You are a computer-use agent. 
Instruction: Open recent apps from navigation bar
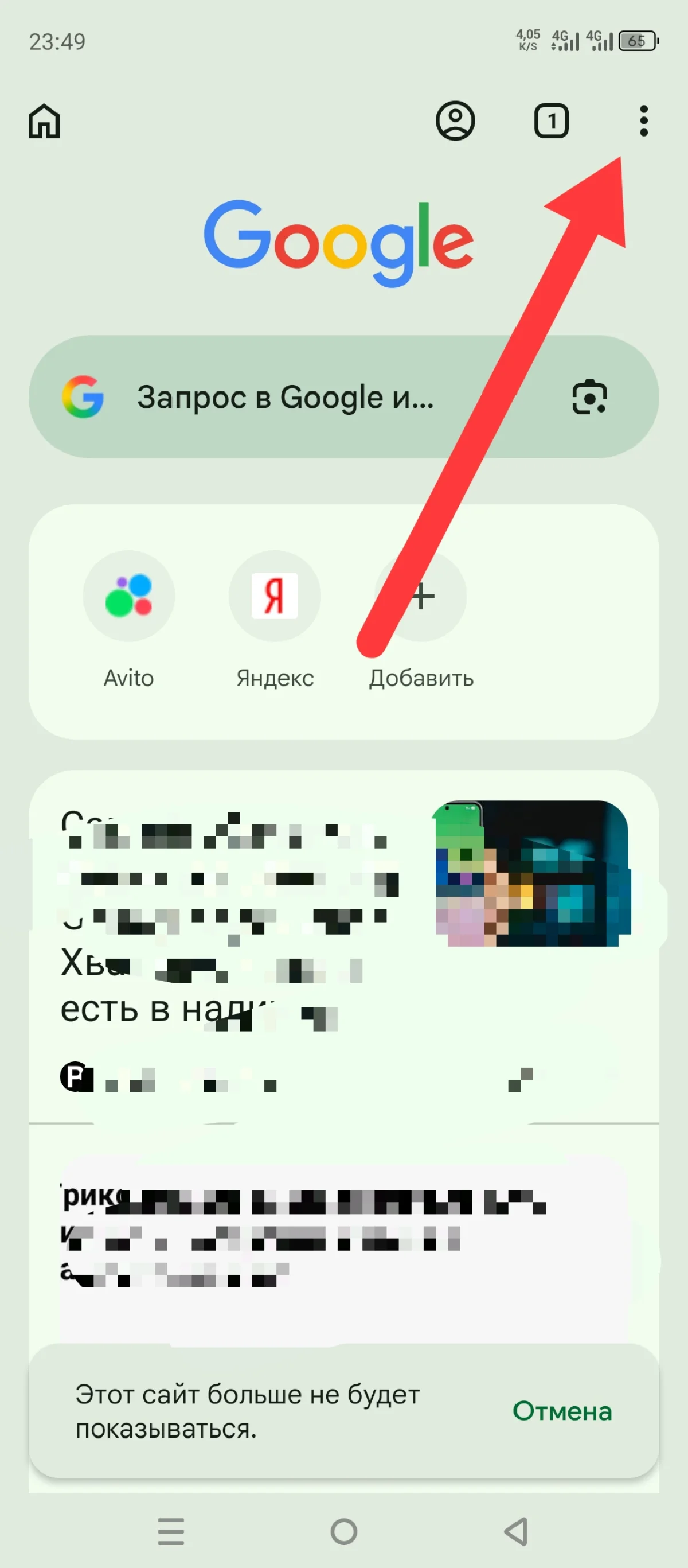[x=171, y=1531]
